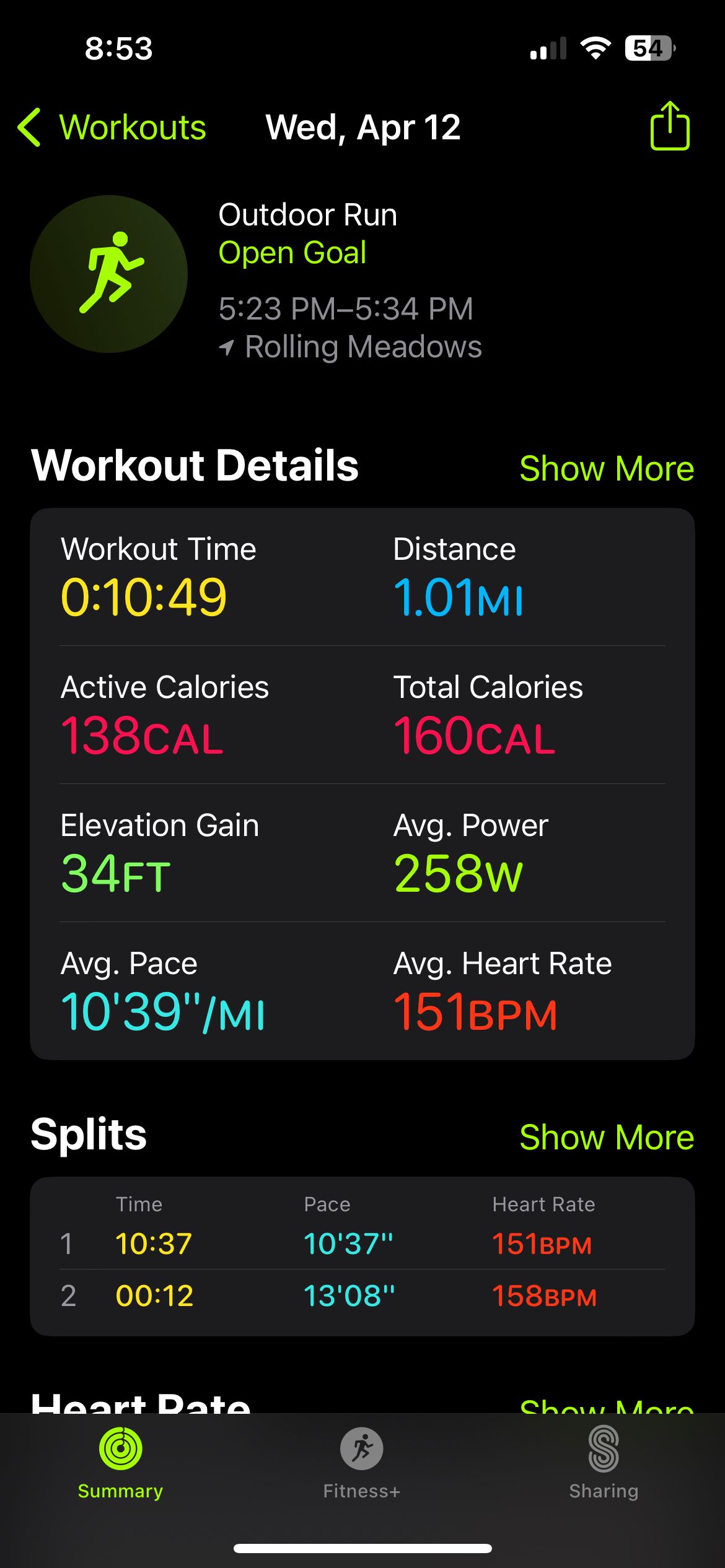Show more Workout Details
The image size is (725, 1568).
[x=607, y=468]
